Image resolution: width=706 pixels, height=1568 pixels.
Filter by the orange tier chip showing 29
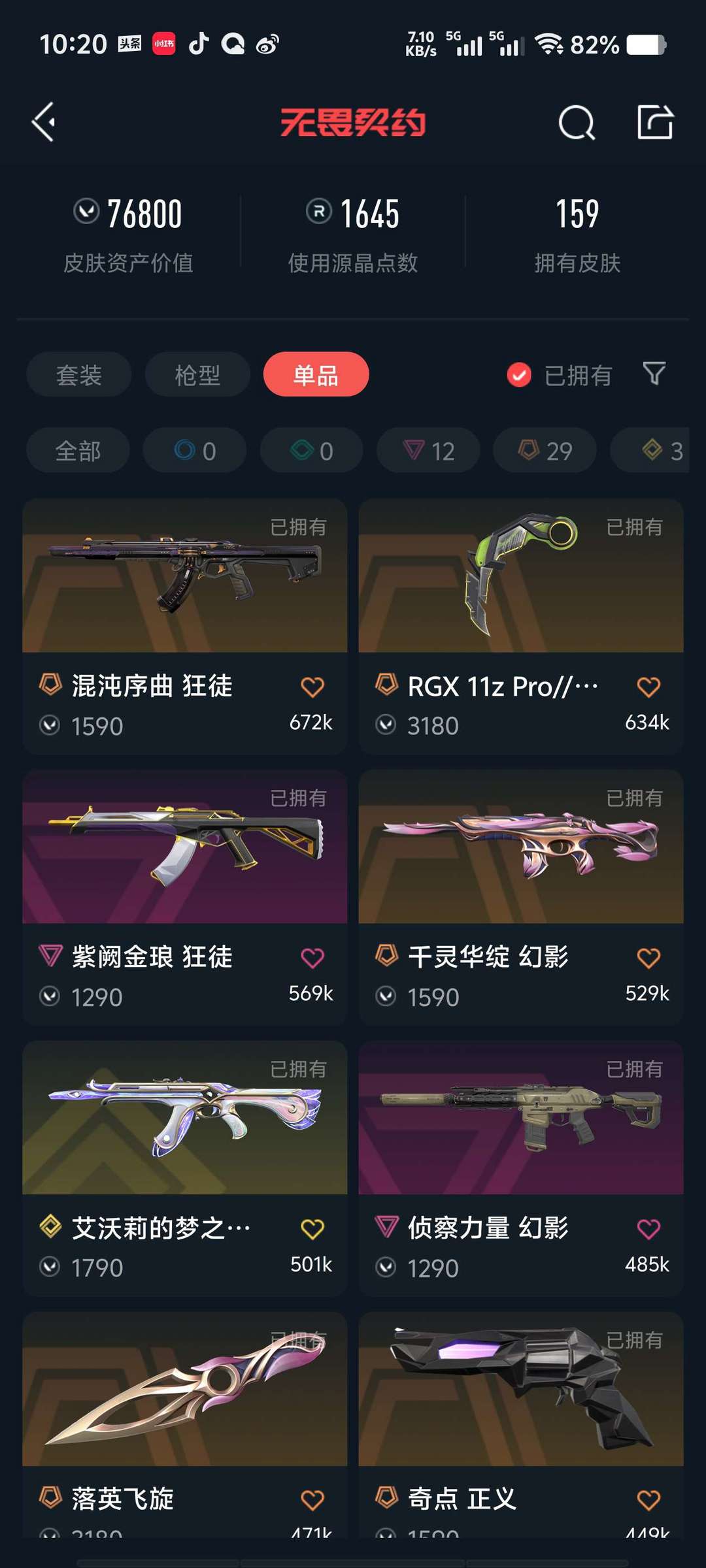click(x=545, y=451)
